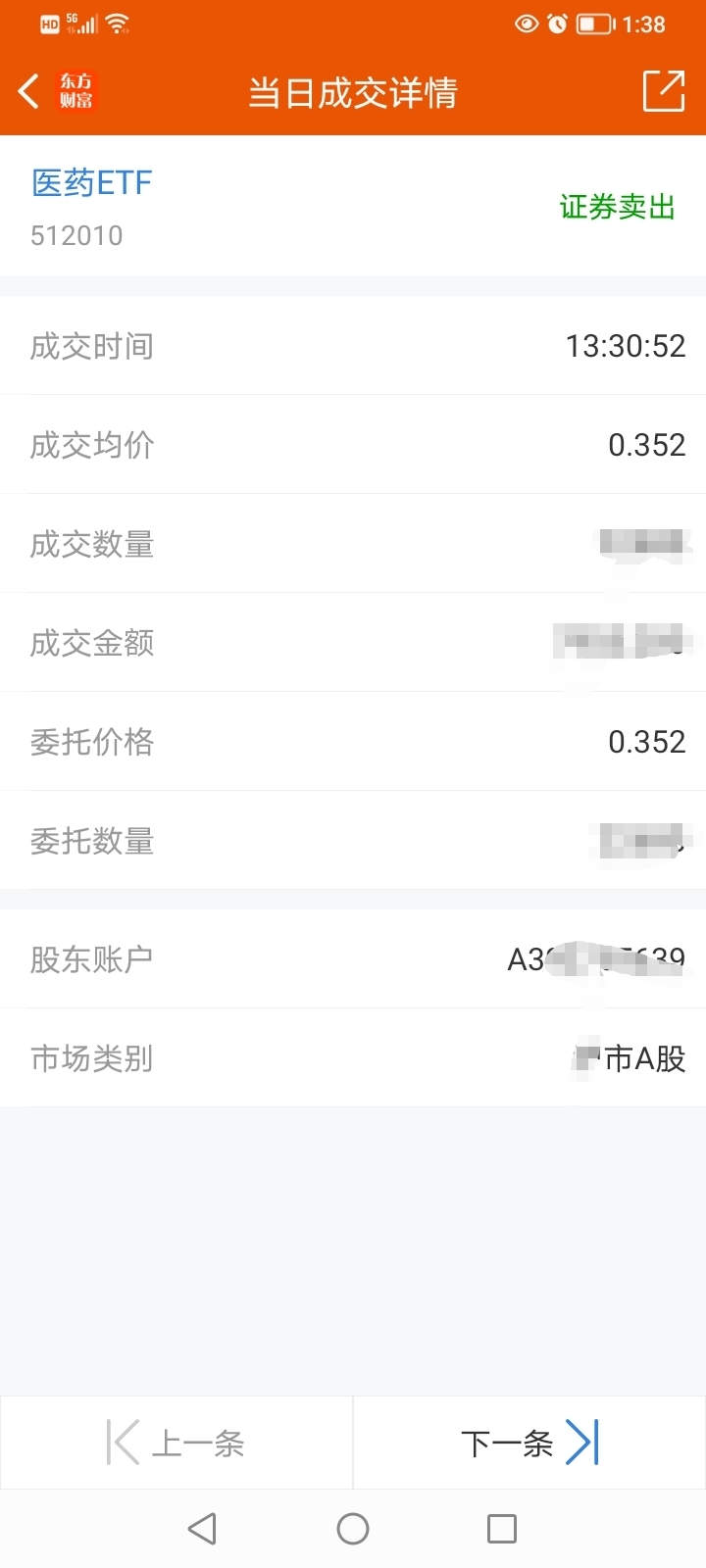Viewport: 706px width, 1568px height.
Task: Tap the back arrow in the title bar
Action: click(x=27, y=90)
